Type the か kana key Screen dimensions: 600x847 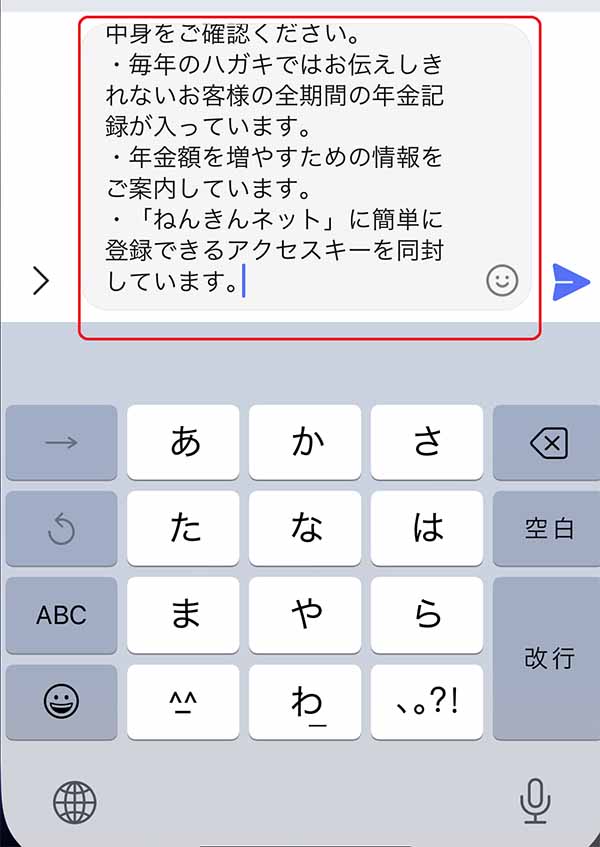coord(306,442)
